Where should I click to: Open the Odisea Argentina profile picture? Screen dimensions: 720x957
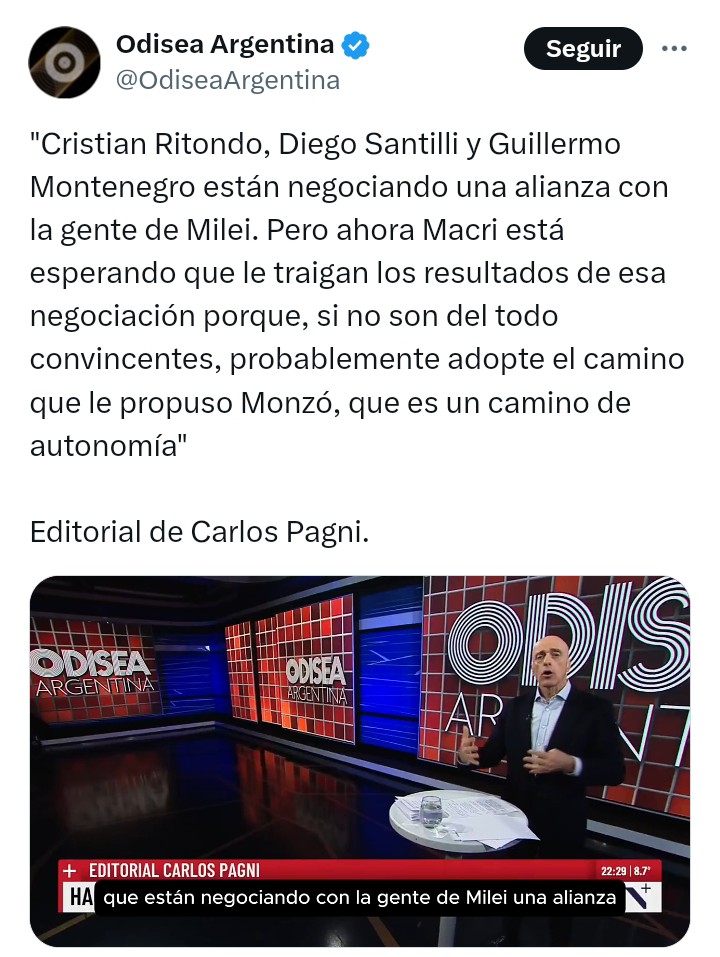click(65, 62)
